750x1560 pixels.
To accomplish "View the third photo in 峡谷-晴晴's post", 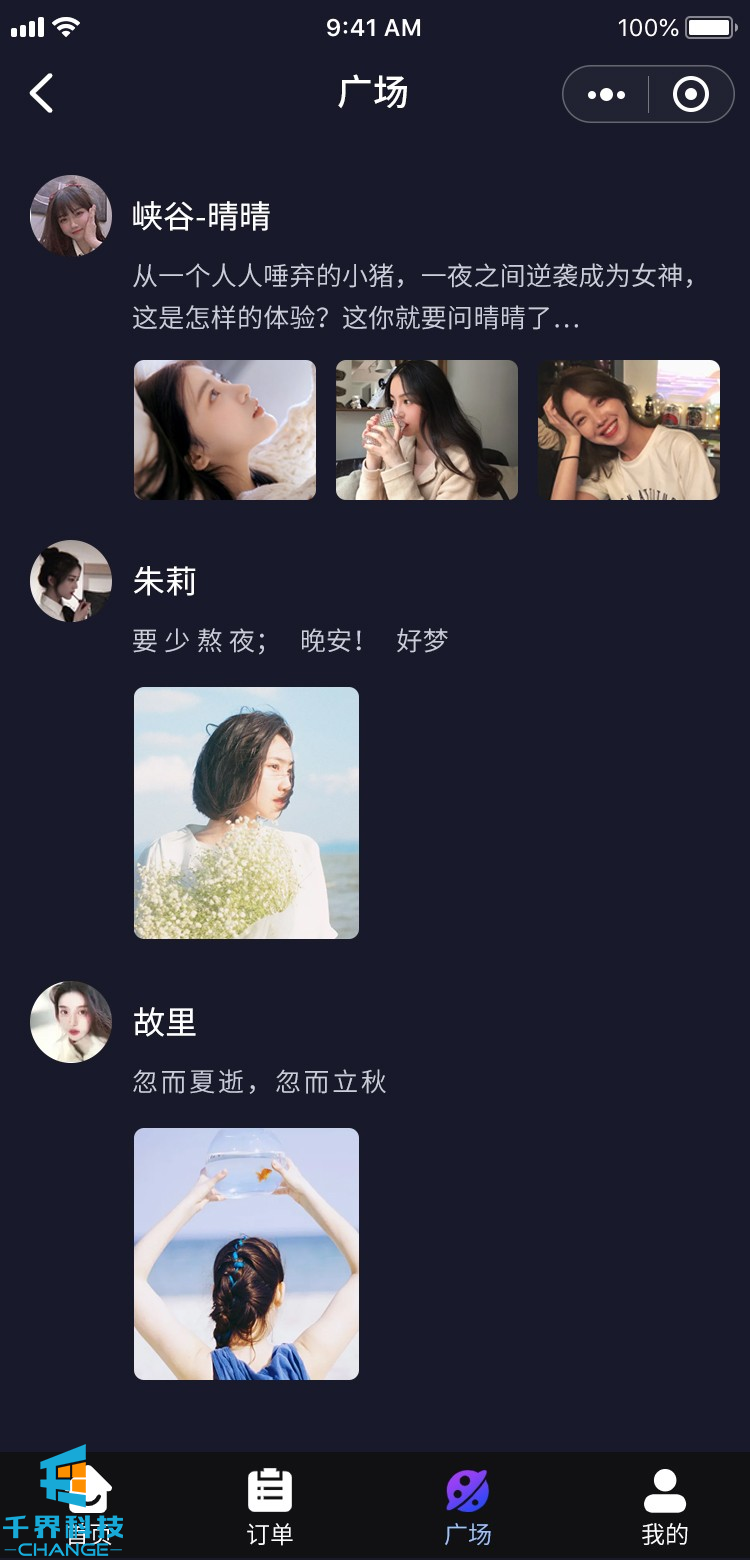I will click(x=629, y=430).
